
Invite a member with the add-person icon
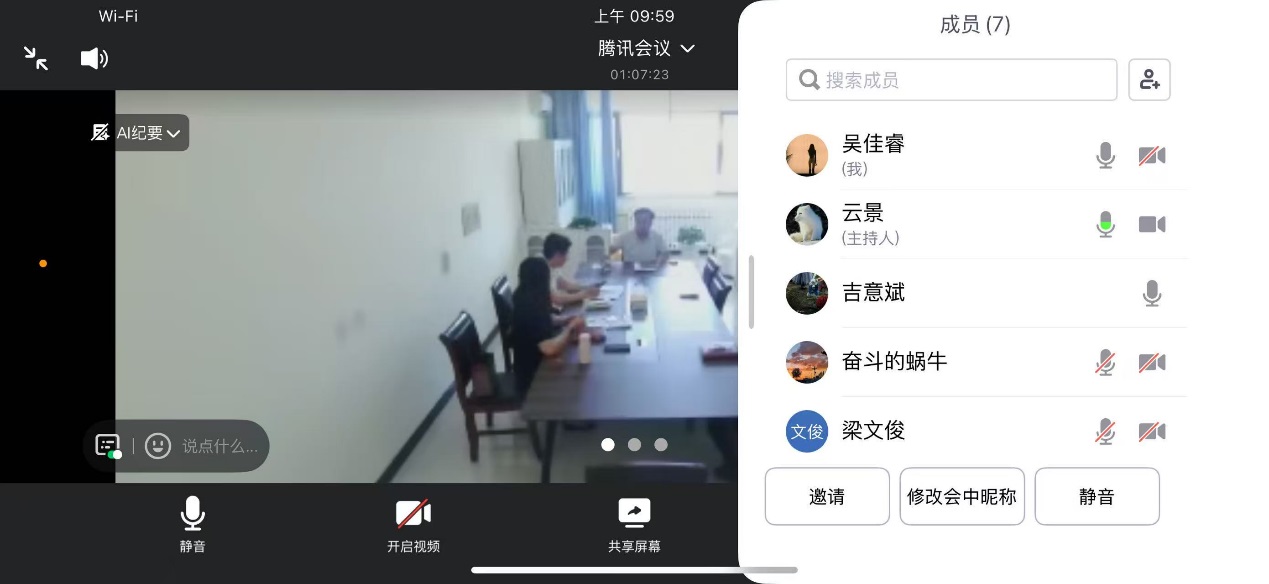click(1149, 80)
